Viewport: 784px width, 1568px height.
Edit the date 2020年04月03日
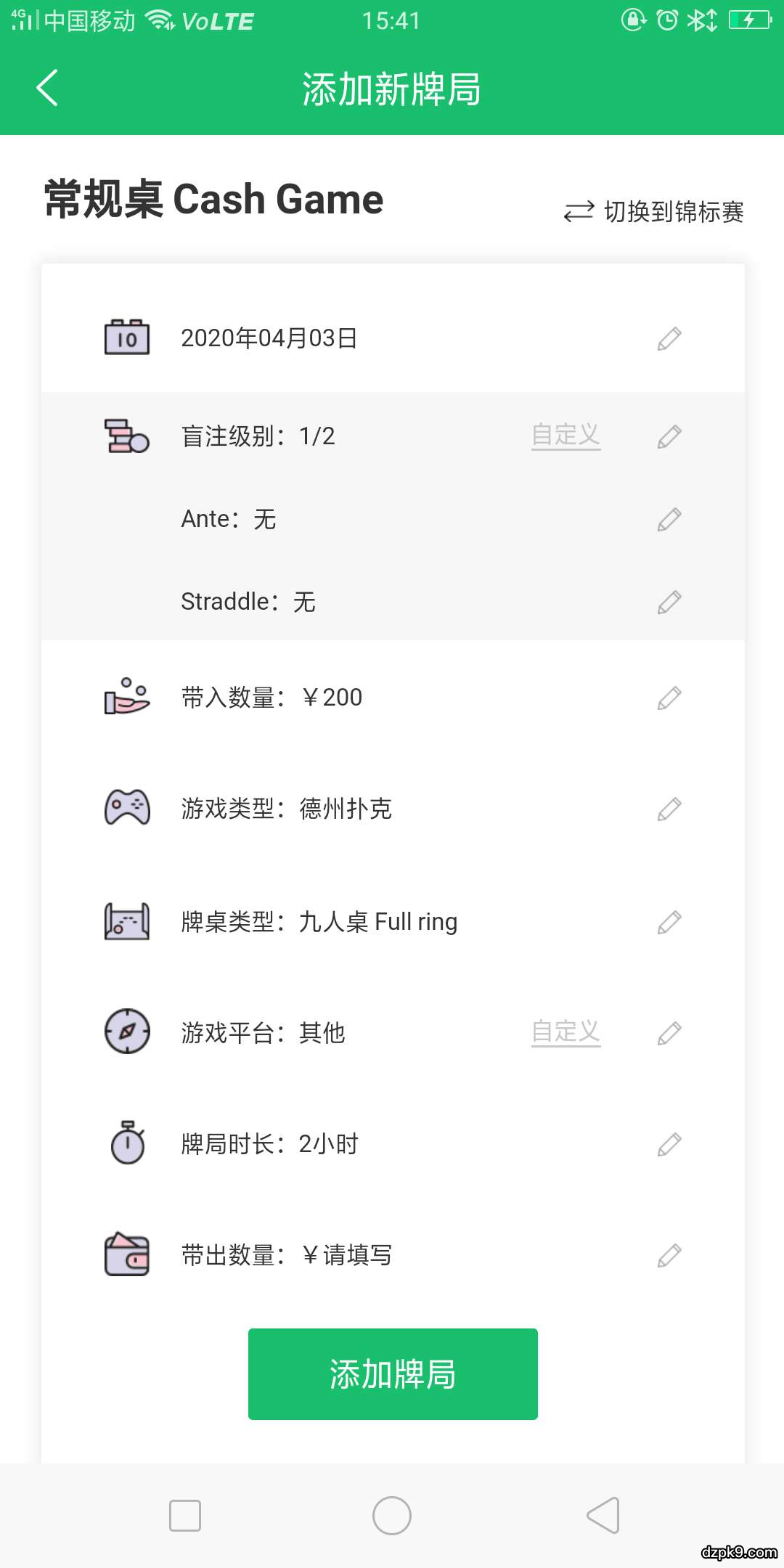[x=669, y=338]
